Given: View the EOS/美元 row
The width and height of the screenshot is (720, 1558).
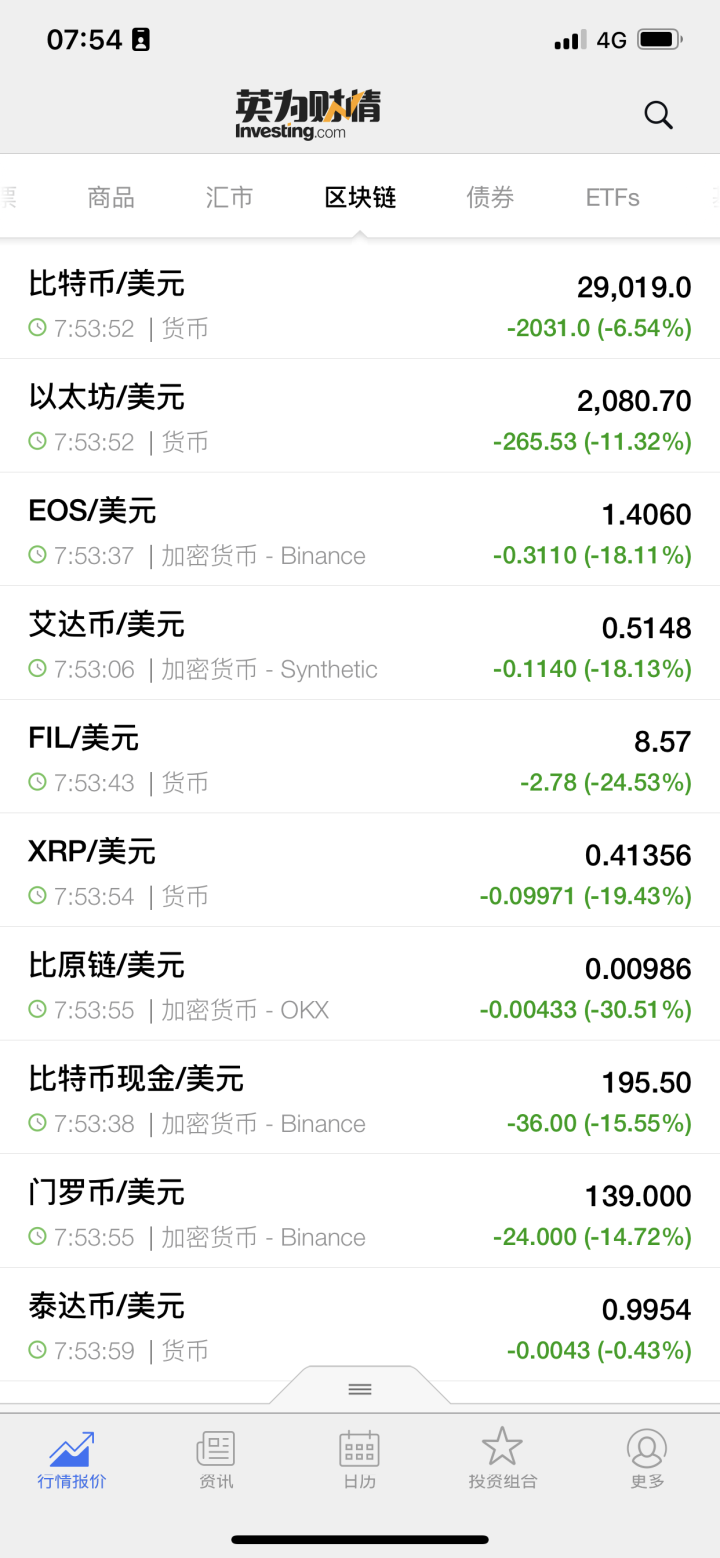Looking at the screenshot, I should tap(360, 530).
